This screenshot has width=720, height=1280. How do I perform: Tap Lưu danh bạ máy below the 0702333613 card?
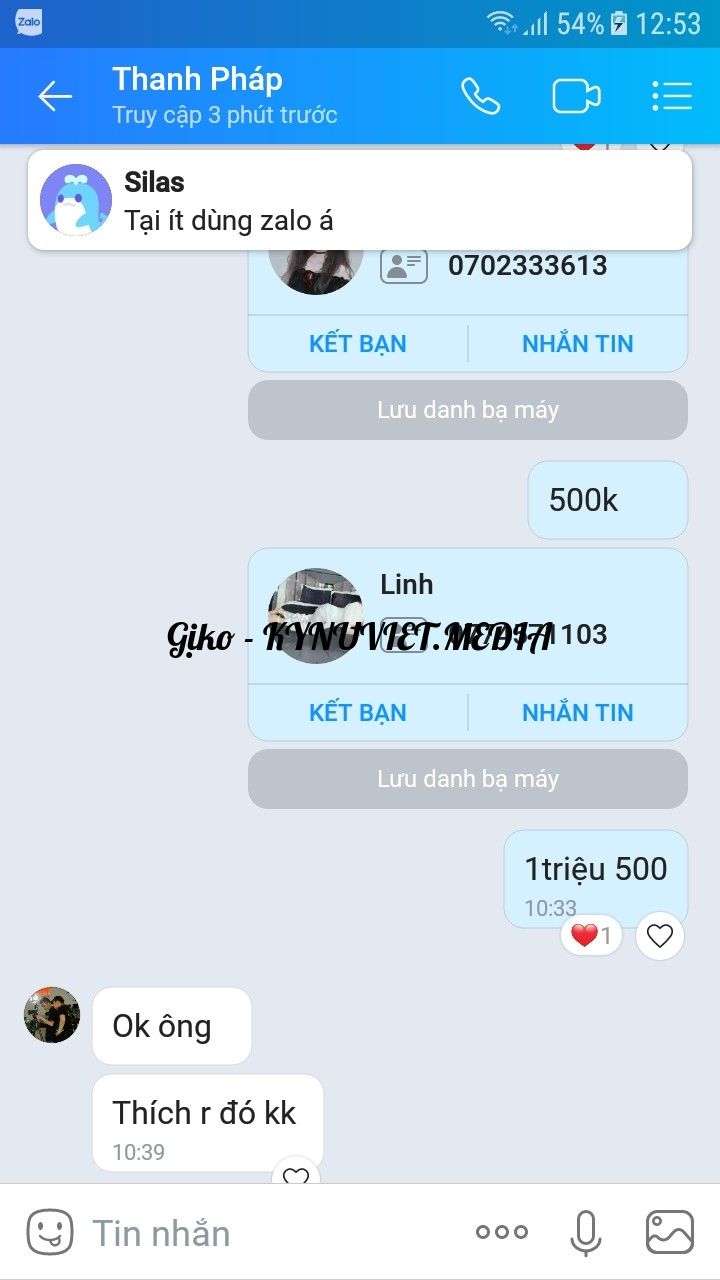point(467,410)
